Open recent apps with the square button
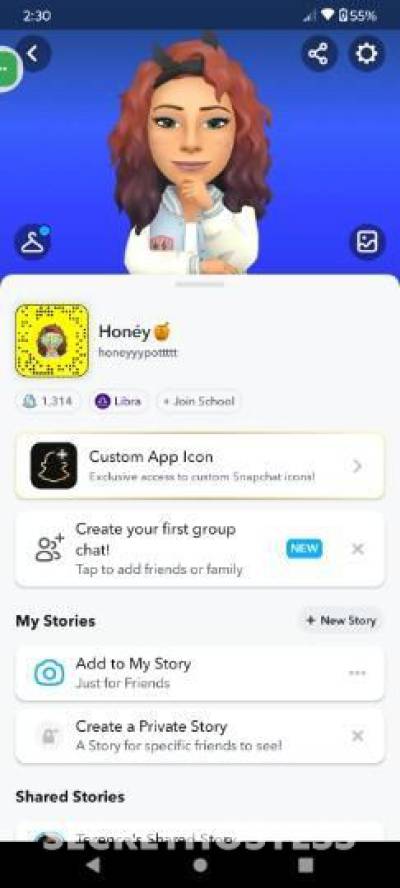Screen dimensions: 400x888 pos(306,865)
